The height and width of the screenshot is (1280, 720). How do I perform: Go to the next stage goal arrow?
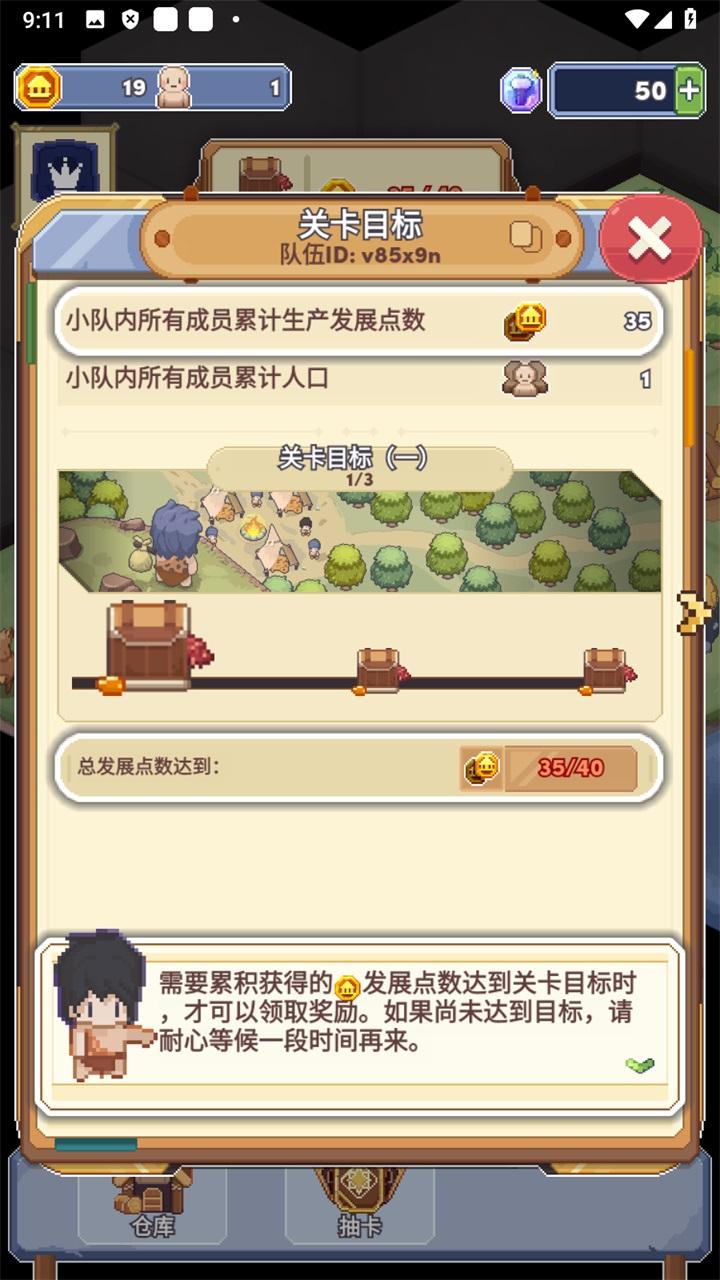(691, 613)
